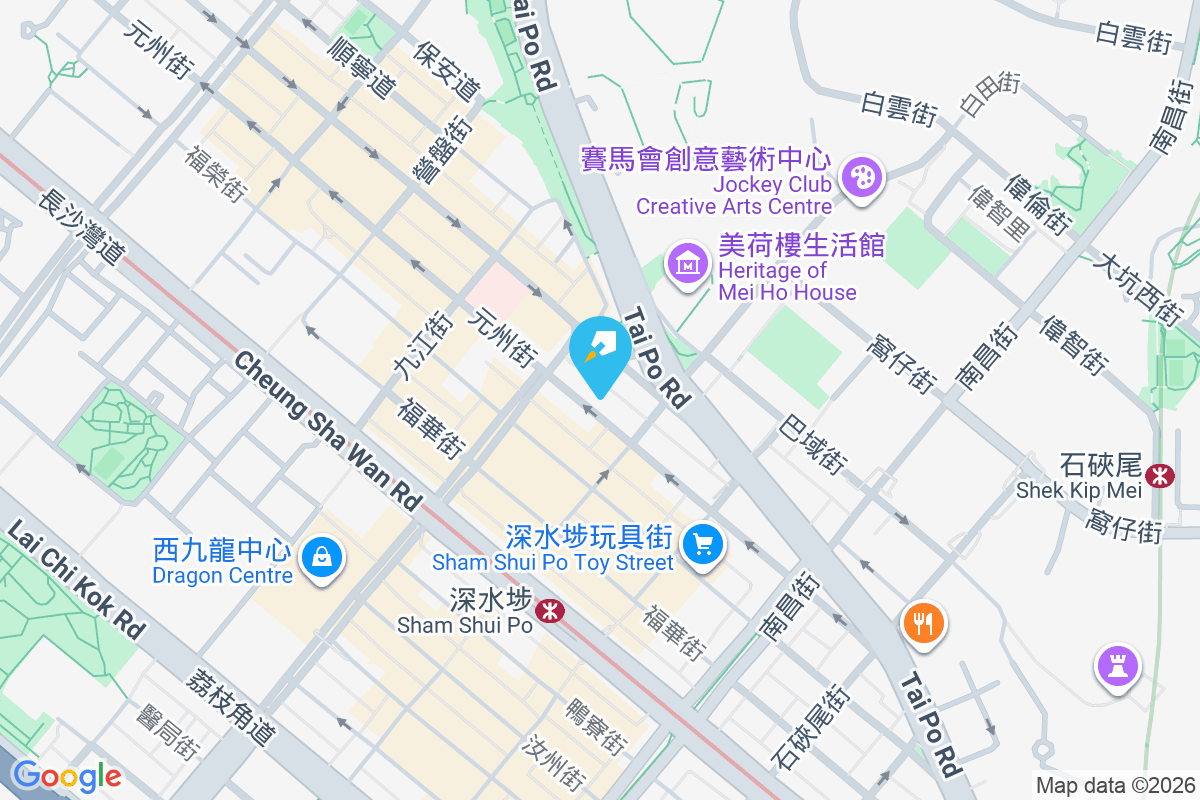This screenshot has width=1200, height=800.
Task: Open the orange restaurant pin near Tai Po Rd
Action: coord(923,624)
